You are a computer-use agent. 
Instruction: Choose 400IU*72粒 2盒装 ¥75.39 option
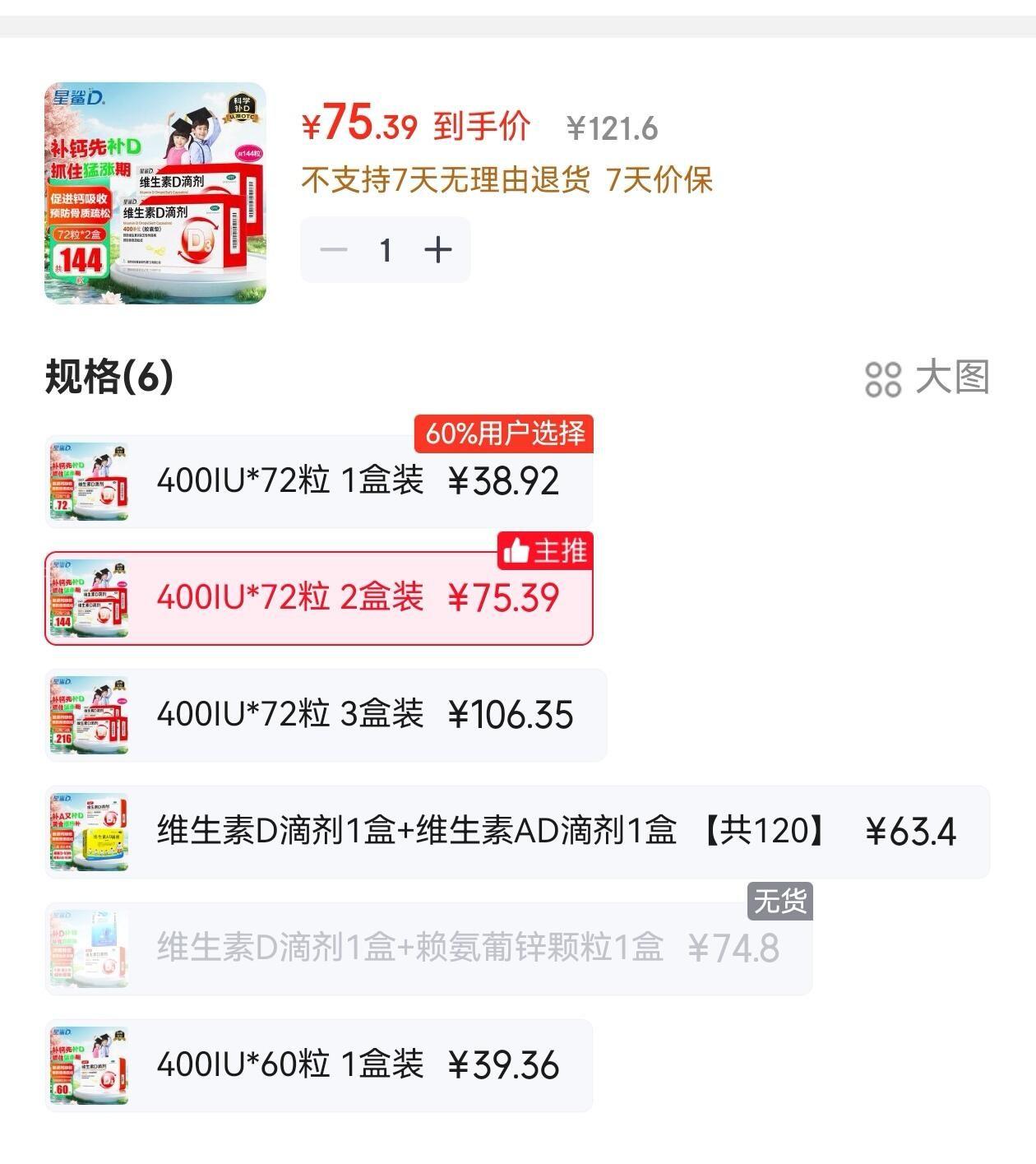pos(319,598)
